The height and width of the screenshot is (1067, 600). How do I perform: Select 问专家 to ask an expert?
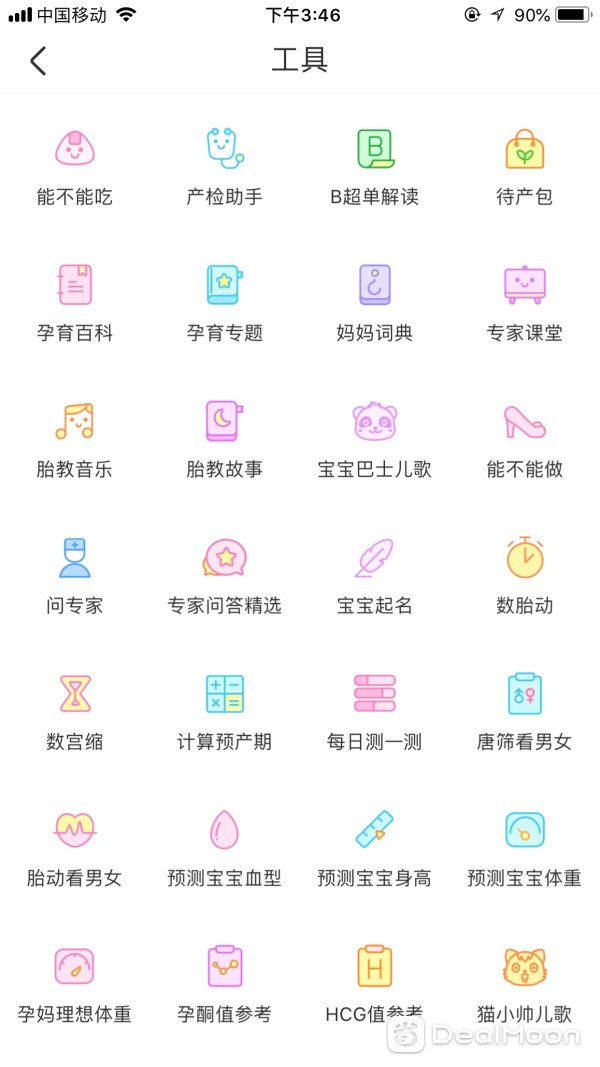point(75,576)
